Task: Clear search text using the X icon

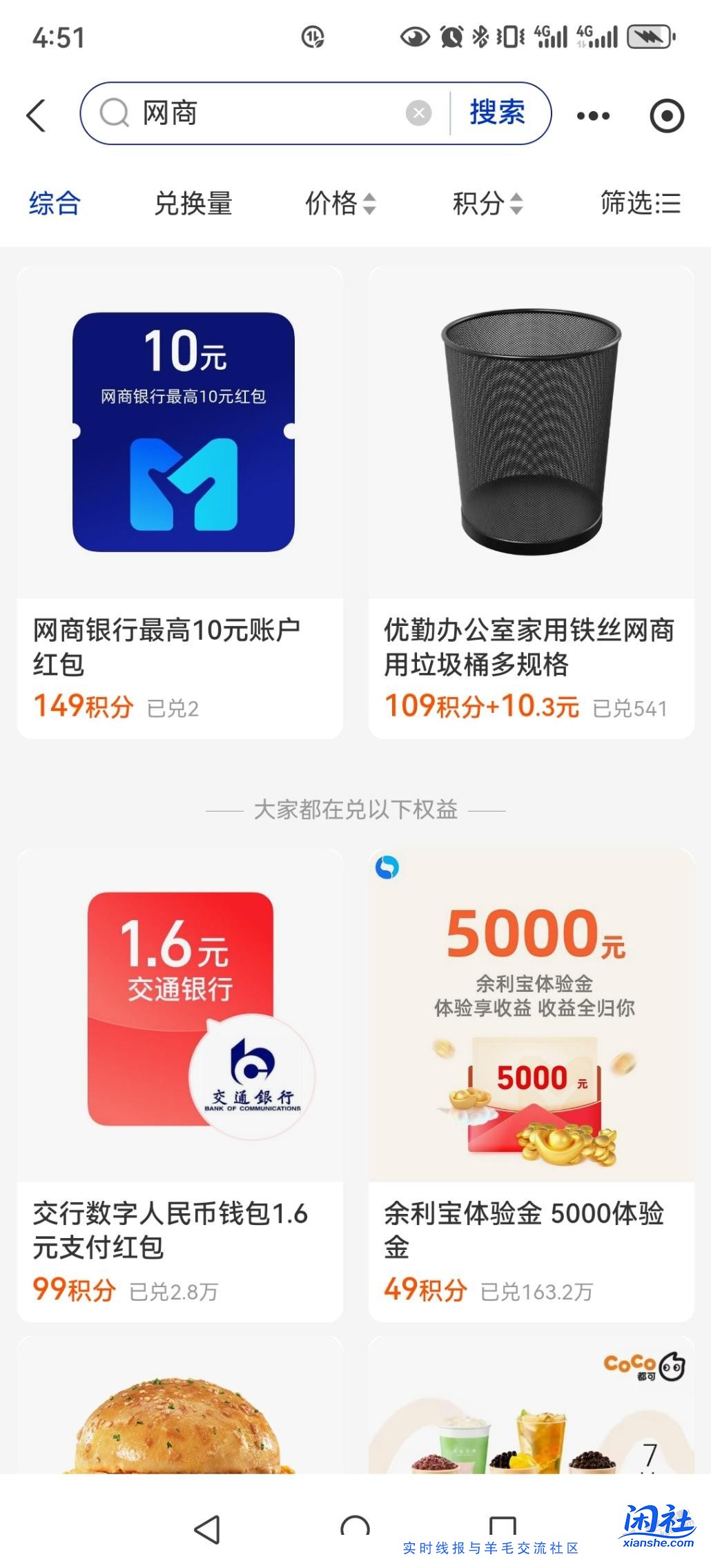Action: (418, 113)
